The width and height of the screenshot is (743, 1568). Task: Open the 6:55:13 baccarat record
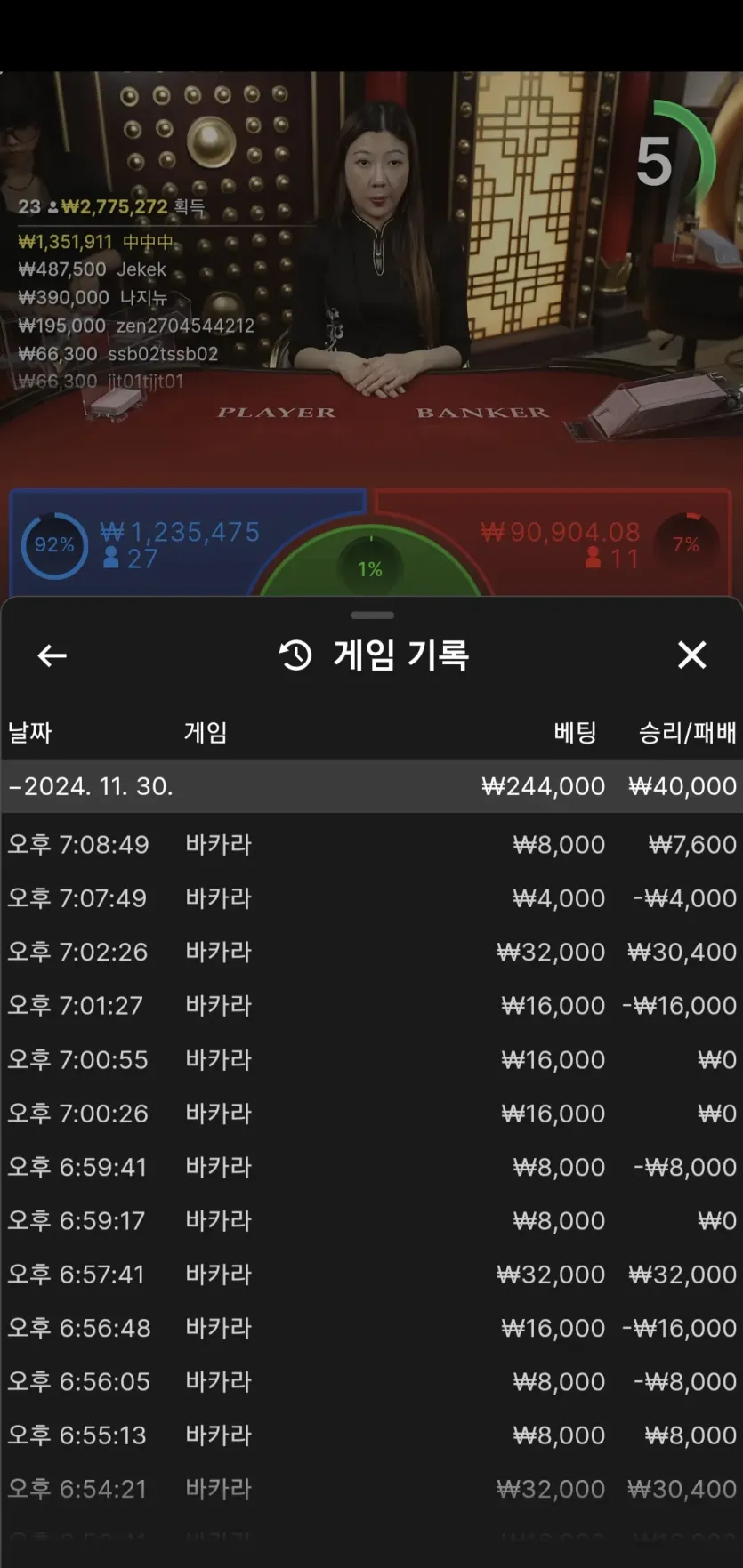pos(371,1435)
